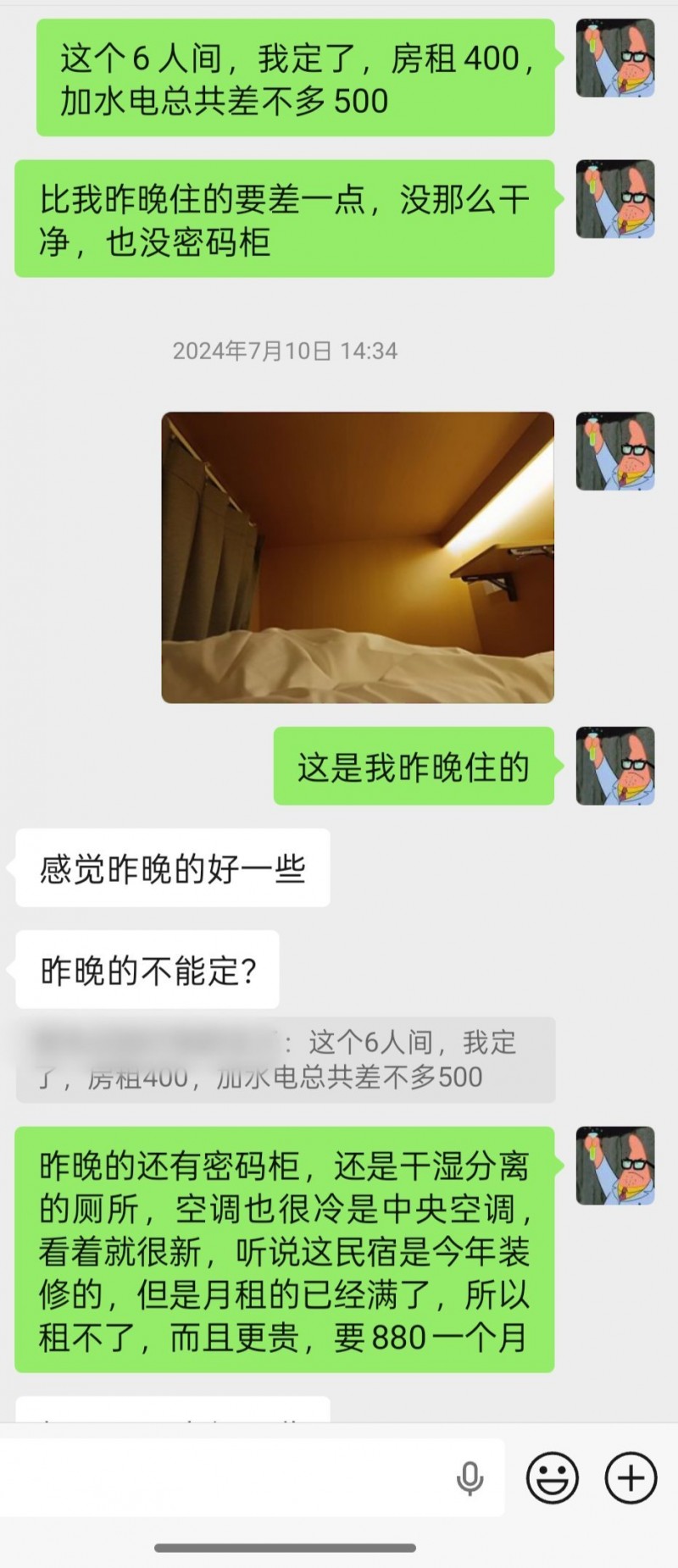Screen dimensions: 678x1568
Task: Select the '昨晚的不能定?' message bubble
Action: pyautogui.click(x=144, y=971)
